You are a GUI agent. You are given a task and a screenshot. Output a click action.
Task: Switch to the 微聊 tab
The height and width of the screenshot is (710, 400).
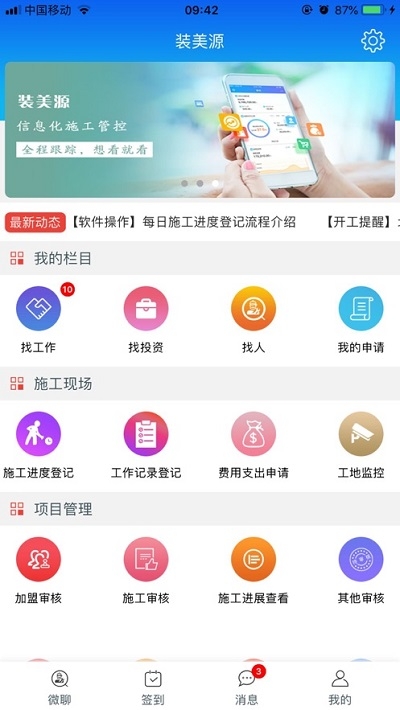coord(60,687)
